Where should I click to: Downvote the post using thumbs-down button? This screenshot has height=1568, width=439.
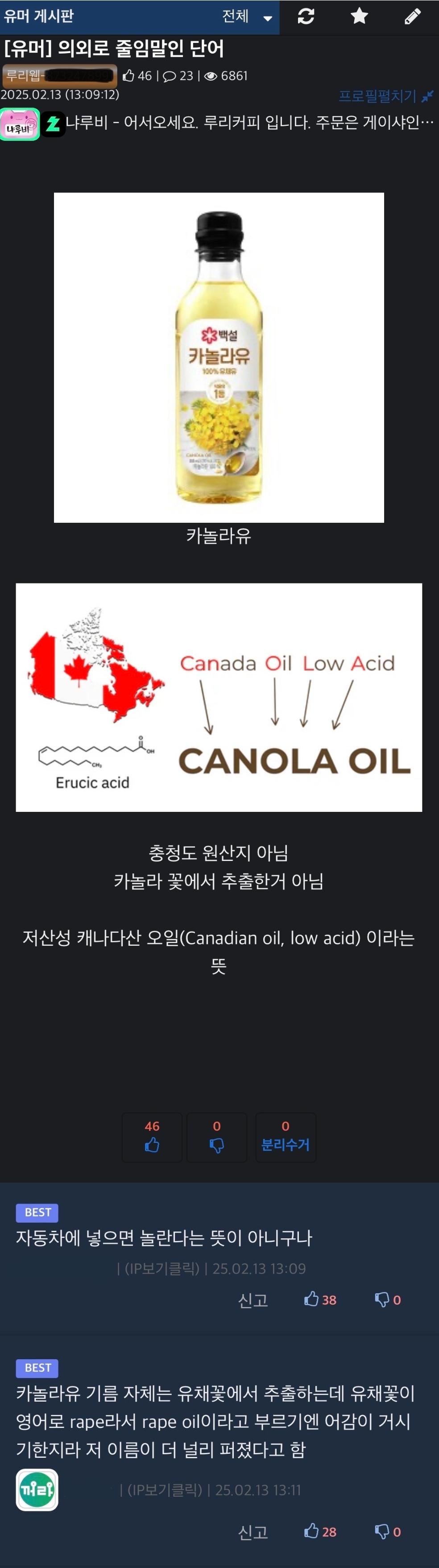217,1137
